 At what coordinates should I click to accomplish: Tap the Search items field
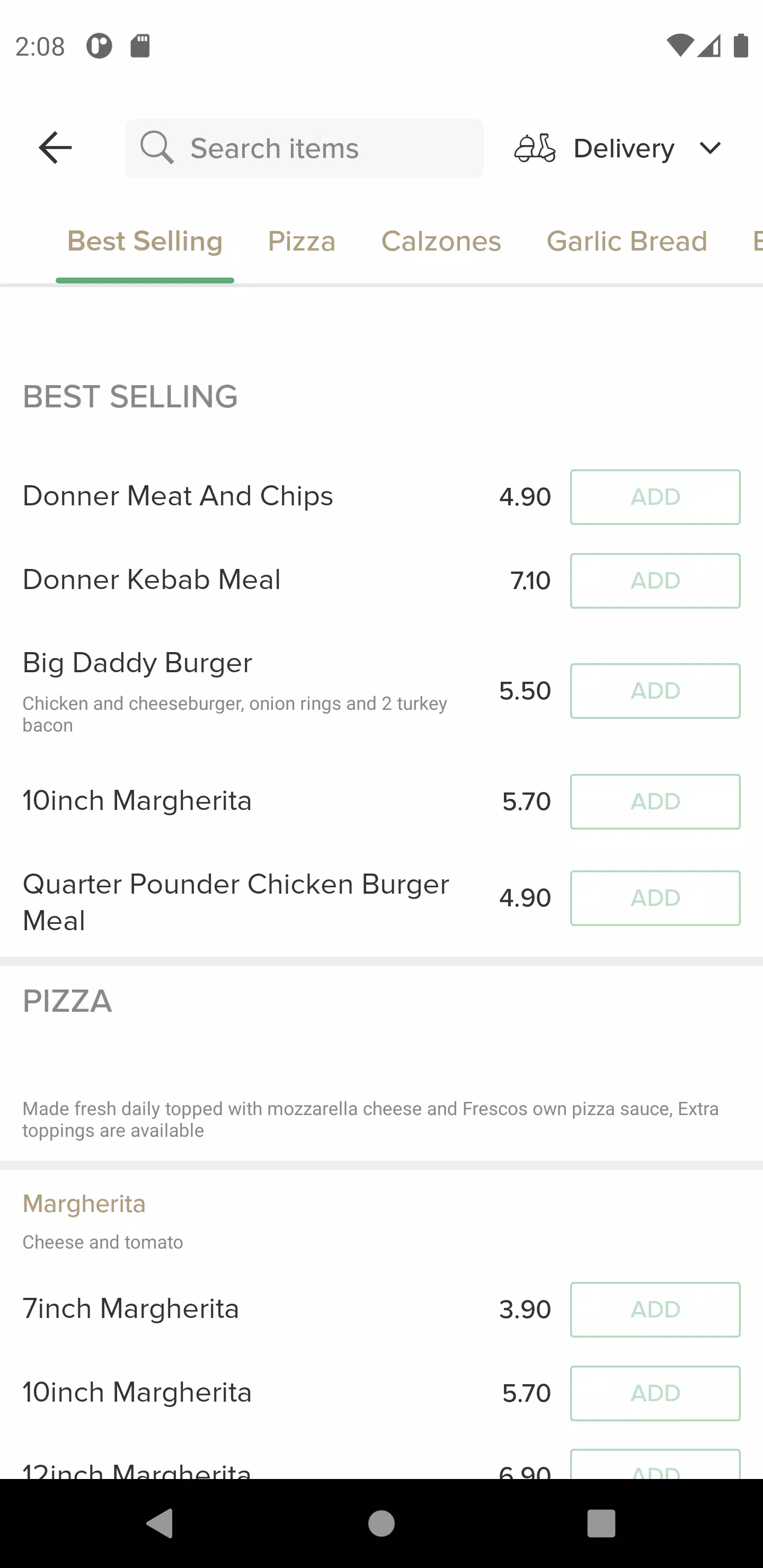305,148
